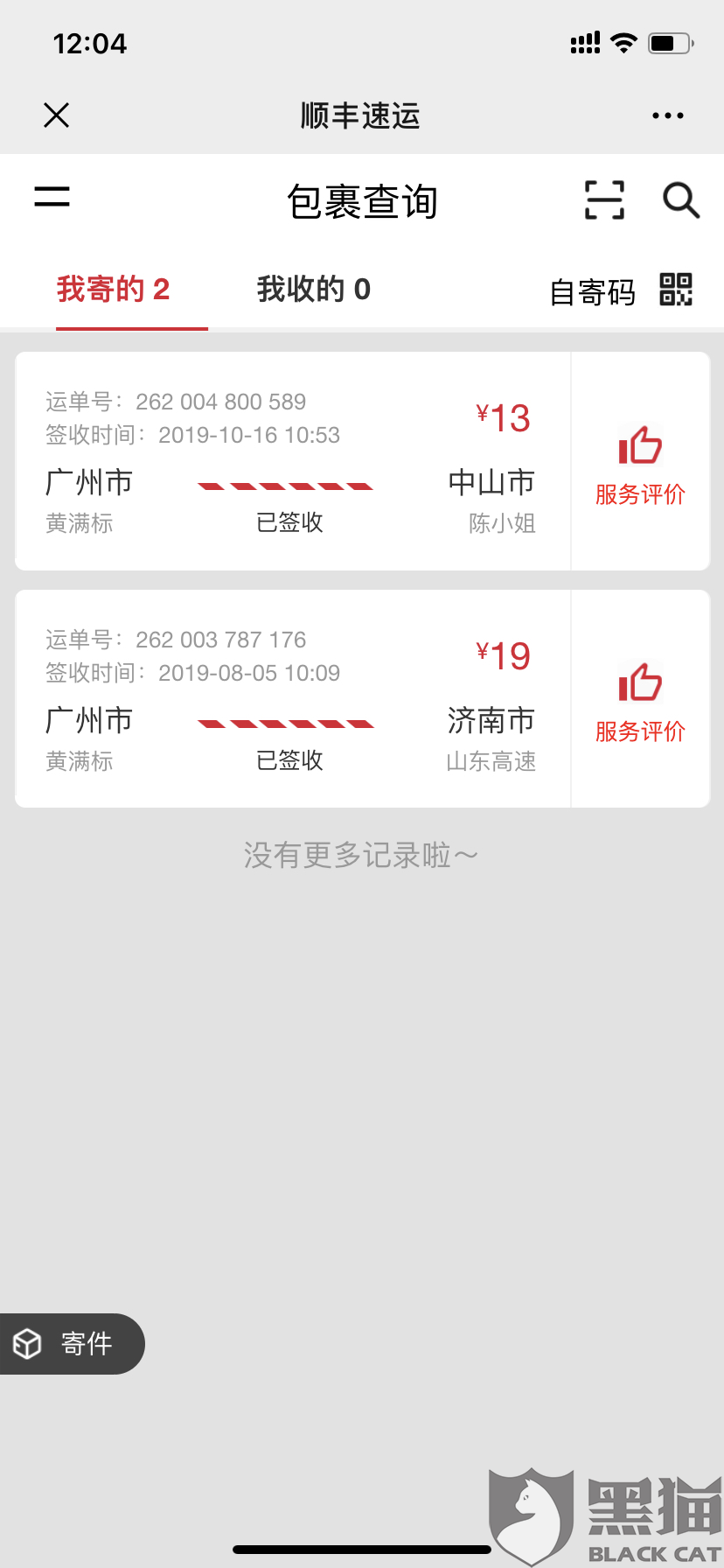Close the 顺丰速运 mini program page
This screenshot has height=1568, width=724.
[56, 115]
